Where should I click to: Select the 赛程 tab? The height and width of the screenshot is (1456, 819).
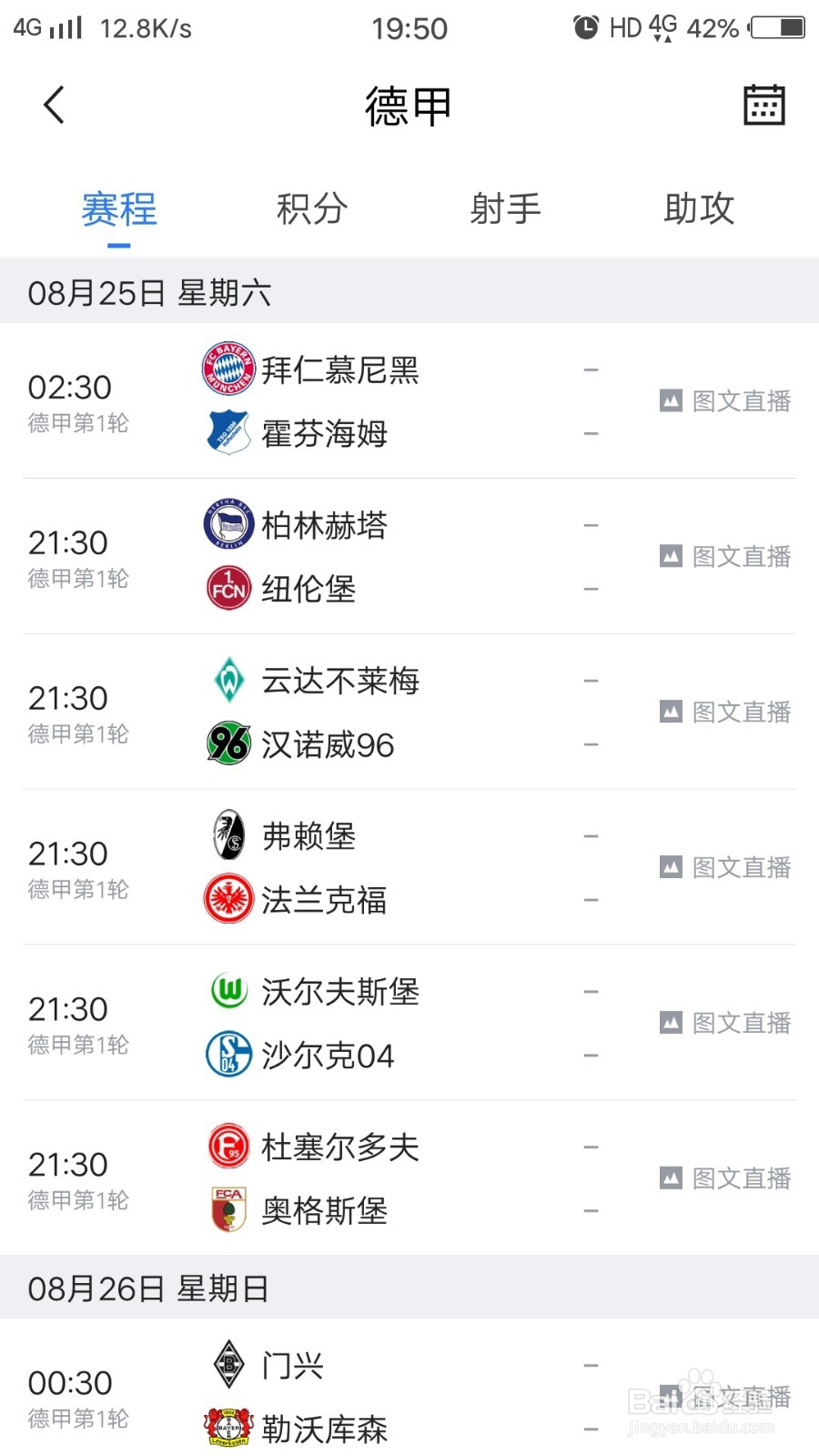[119, 209]
